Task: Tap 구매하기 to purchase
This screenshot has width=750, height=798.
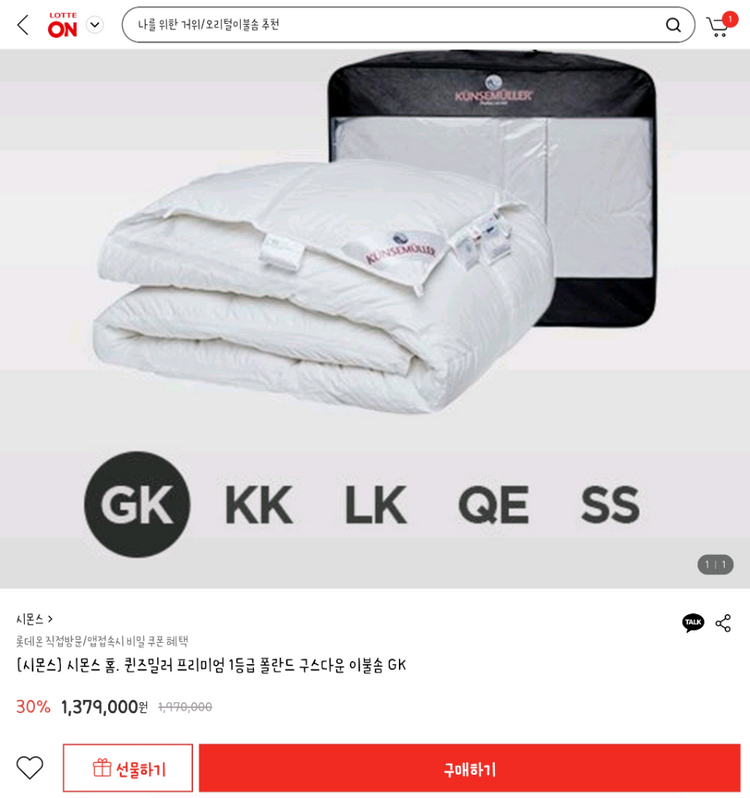Action: pos(469,768)
